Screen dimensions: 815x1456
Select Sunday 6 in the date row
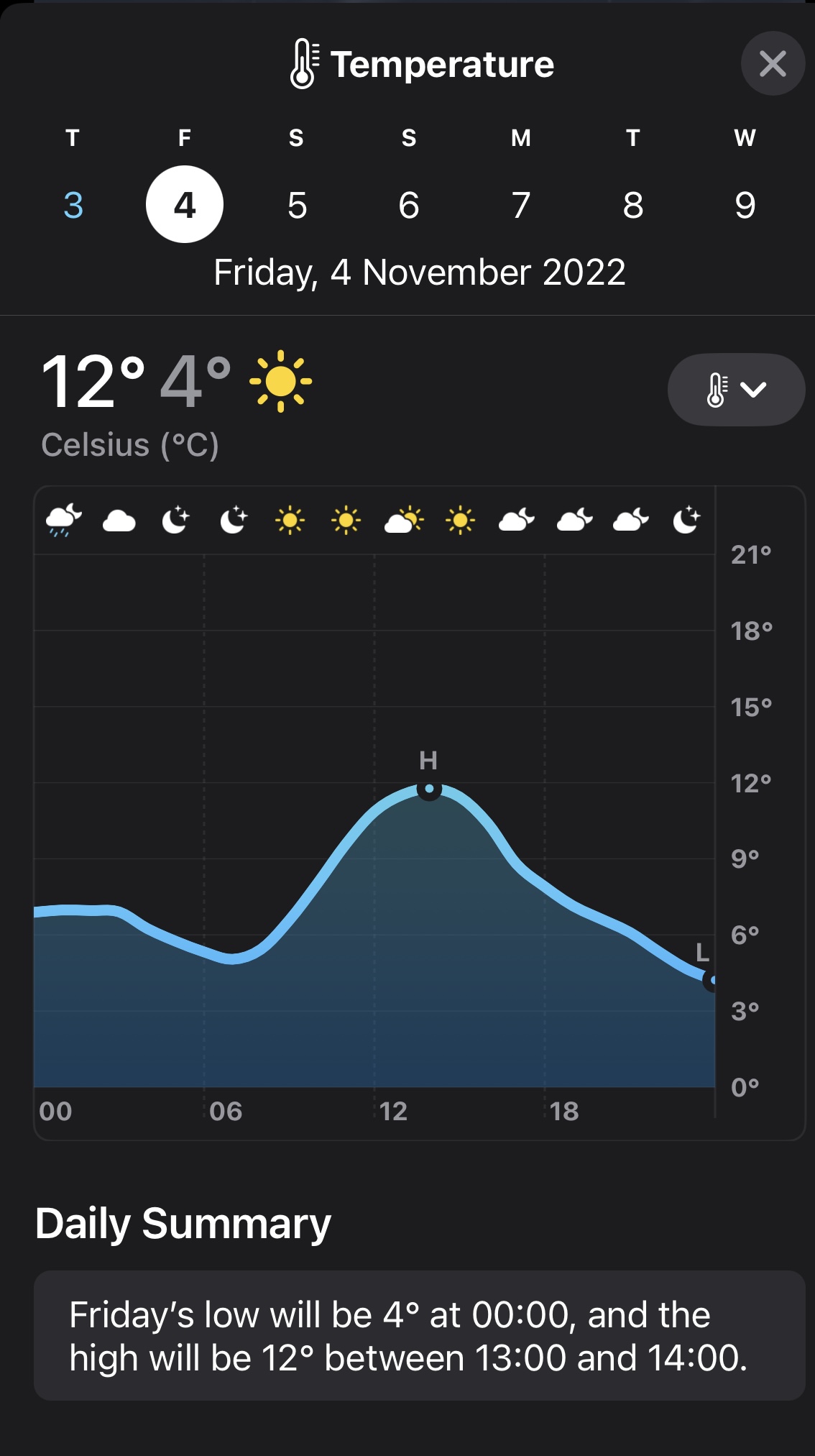tap(409, 205)
